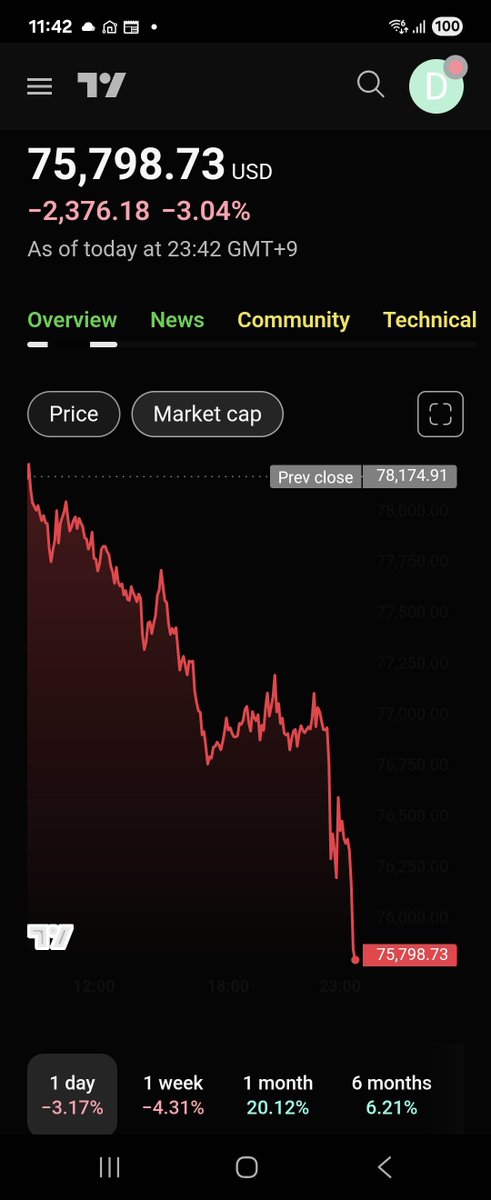Select the Price chip
The width and height of the screenshot is (491, 1200).
coord(74,414)
